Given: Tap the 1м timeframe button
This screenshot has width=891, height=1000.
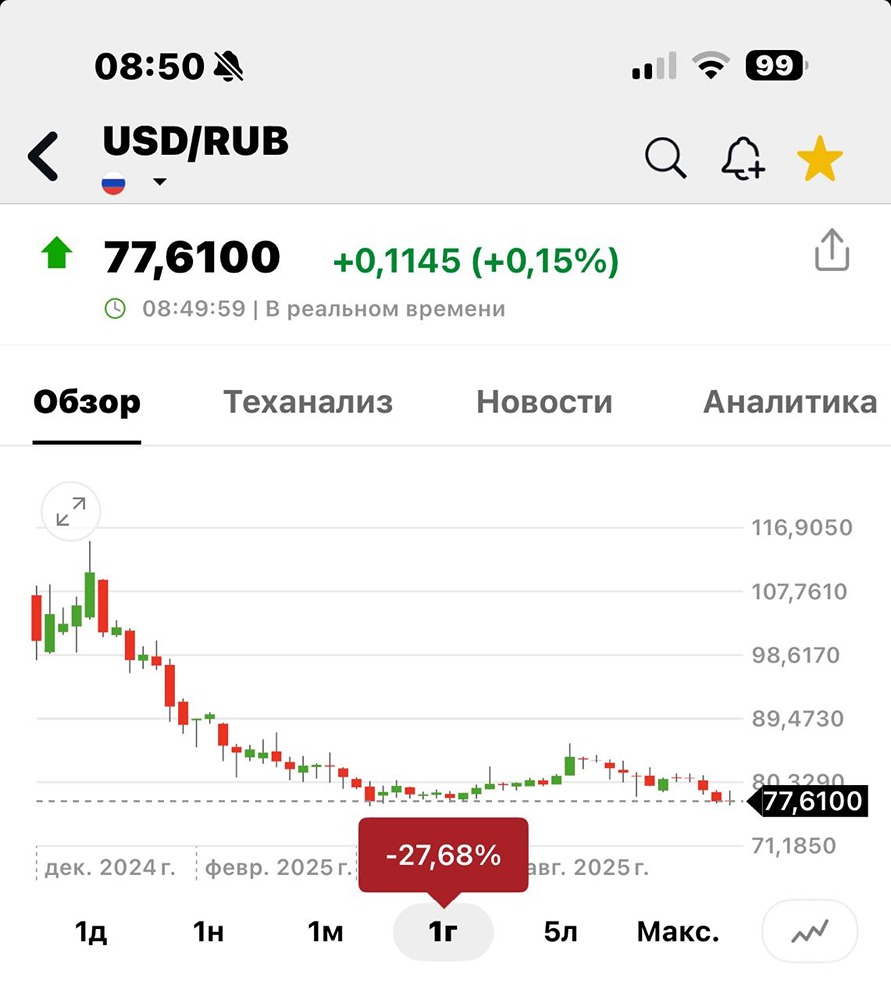Looking at the screenshot, I should click(325, 930).
